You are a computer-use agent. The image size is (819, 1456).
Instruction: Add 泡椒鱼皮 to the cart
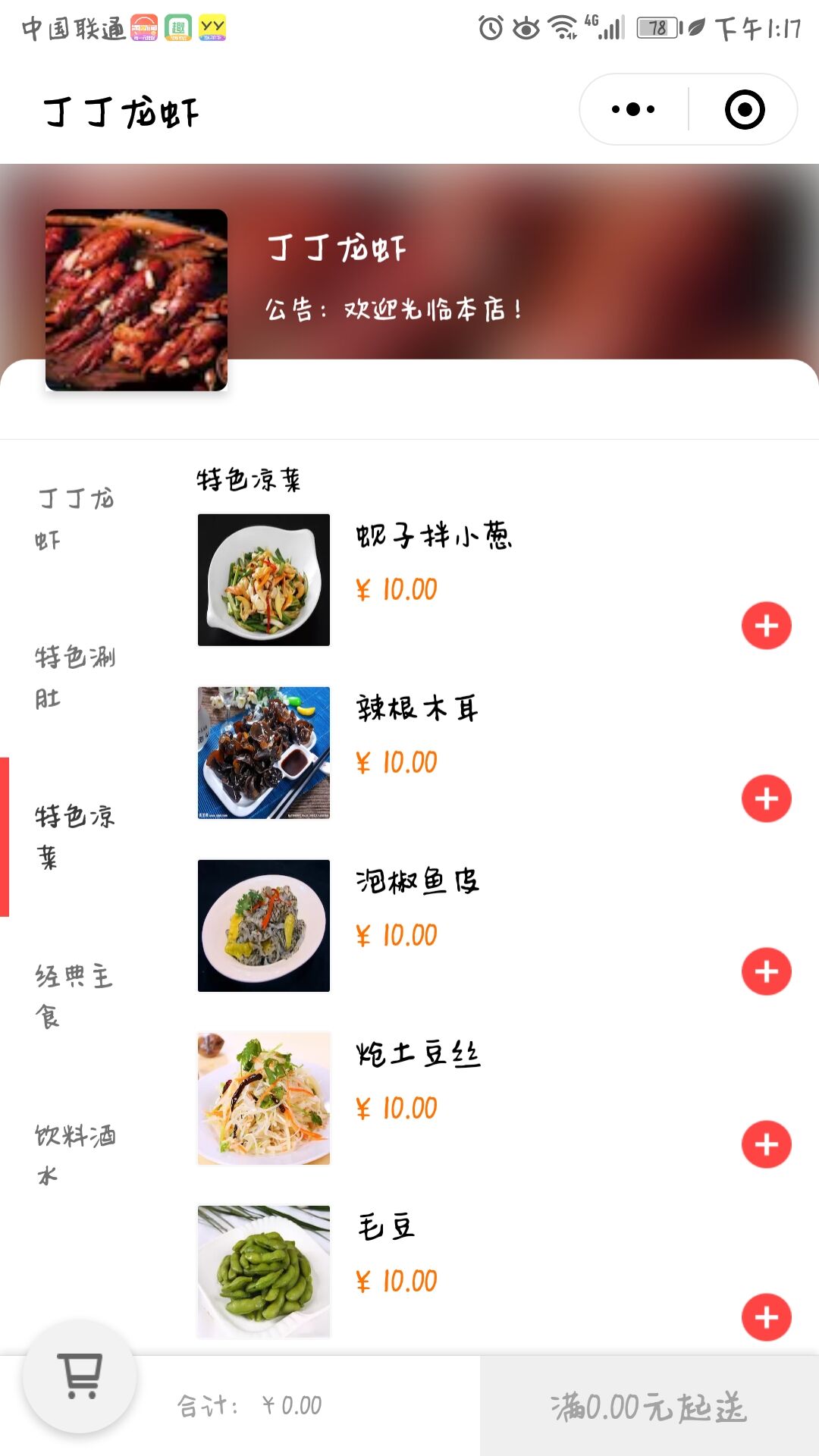(x=766, y=971)
